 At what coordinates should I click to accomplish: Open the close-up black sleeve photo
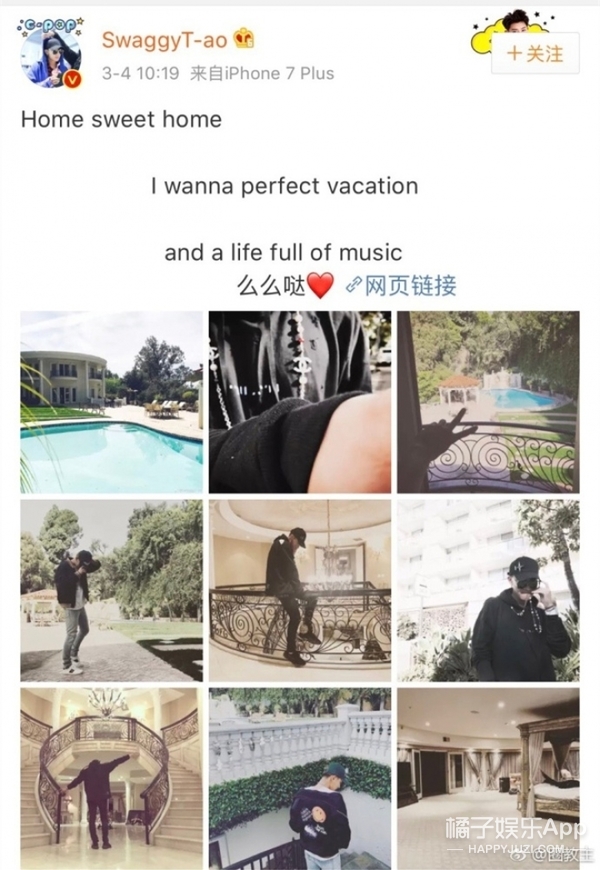pyautogui.click(x=299, y=401)
